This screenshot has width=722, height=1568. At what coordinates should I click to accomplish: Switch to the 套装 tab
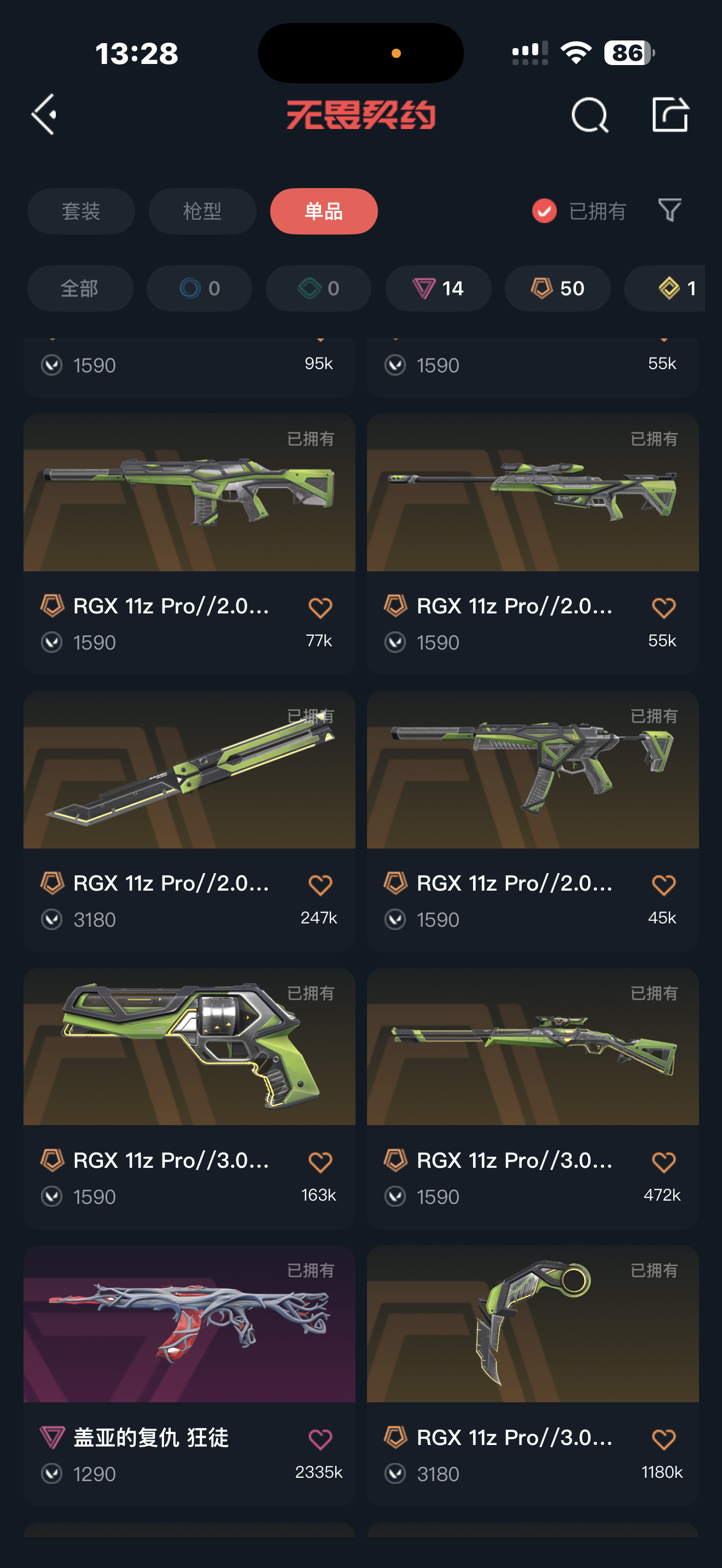point(81,211)
